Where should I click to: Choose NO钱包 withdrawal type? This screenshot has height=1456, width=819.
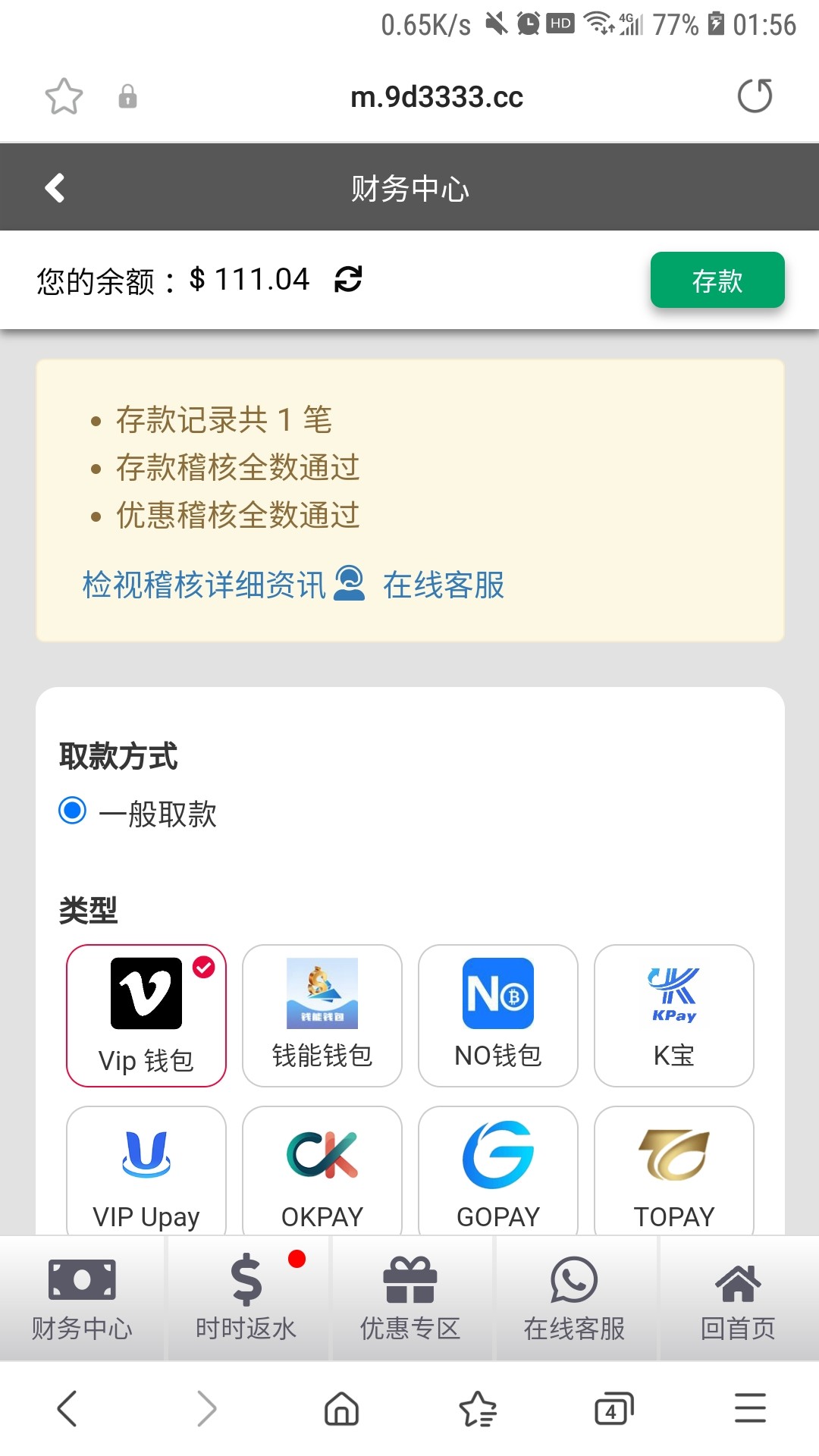(498, 1015)
